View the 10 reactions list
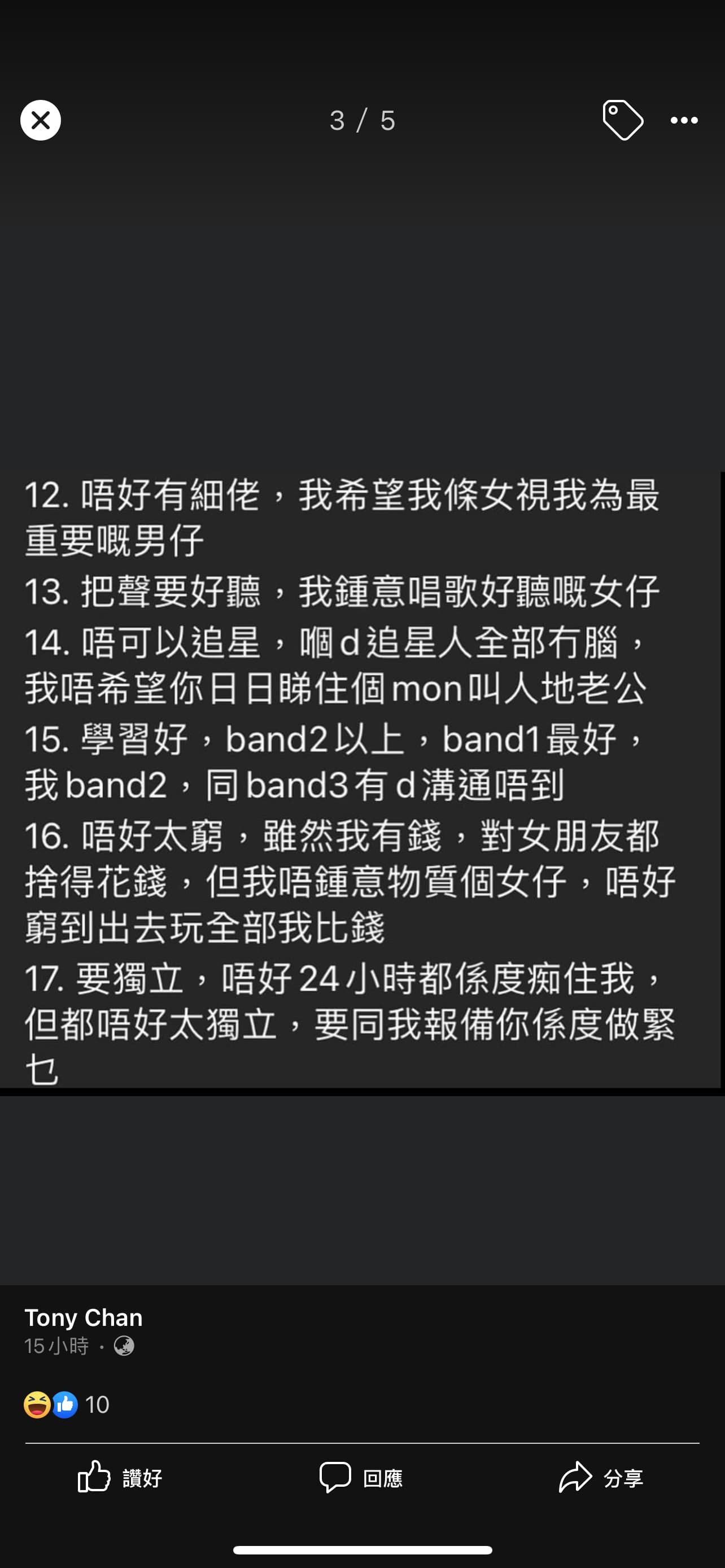The width and height of the screenshot is (725, 1568). [67, 1404]
